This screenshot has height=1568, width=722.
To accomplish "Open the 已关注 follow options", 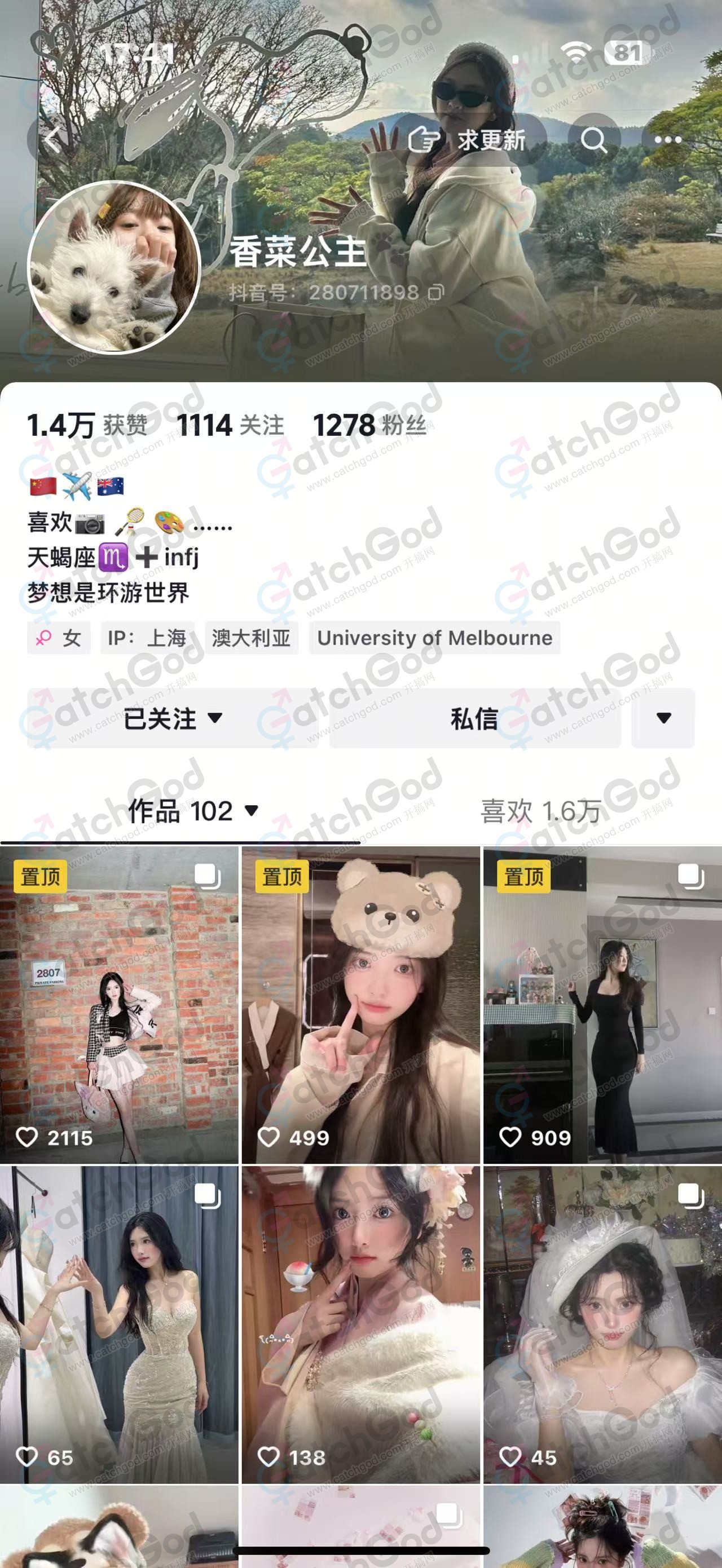I will tap(172, 718).
